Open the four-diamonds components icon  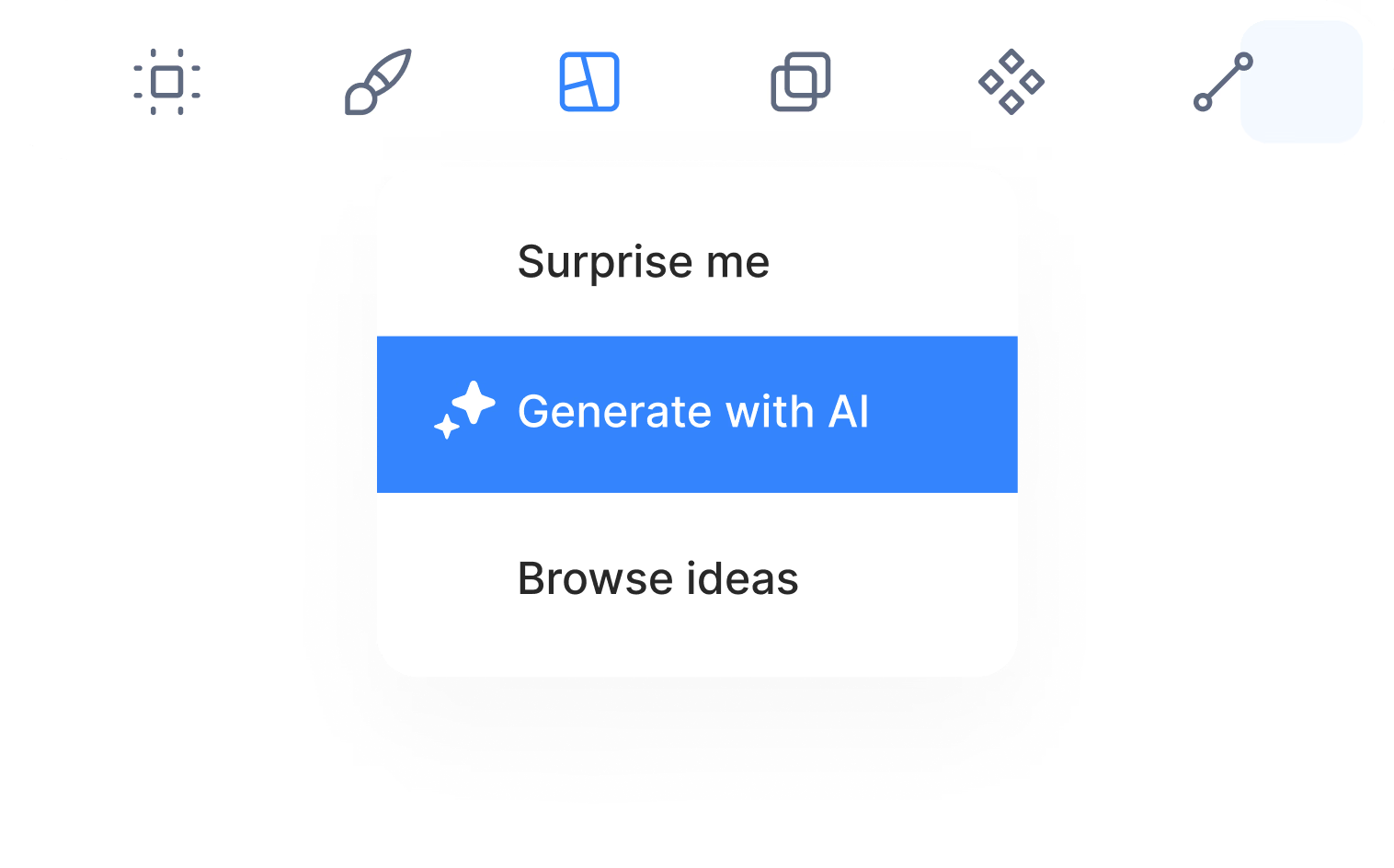point(1011,82)
